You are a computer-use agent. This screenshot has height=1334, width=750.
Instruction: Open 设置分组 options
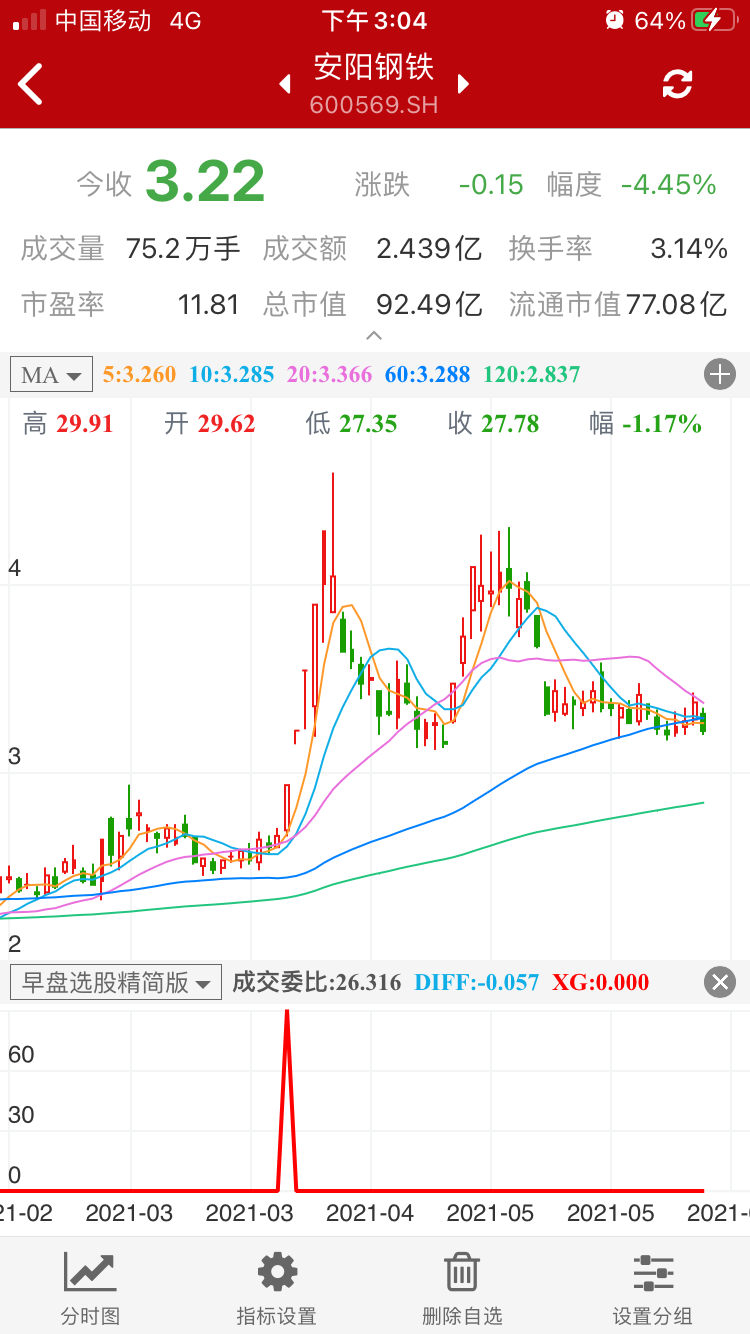pyautogui.click(x=652, y=1286)
